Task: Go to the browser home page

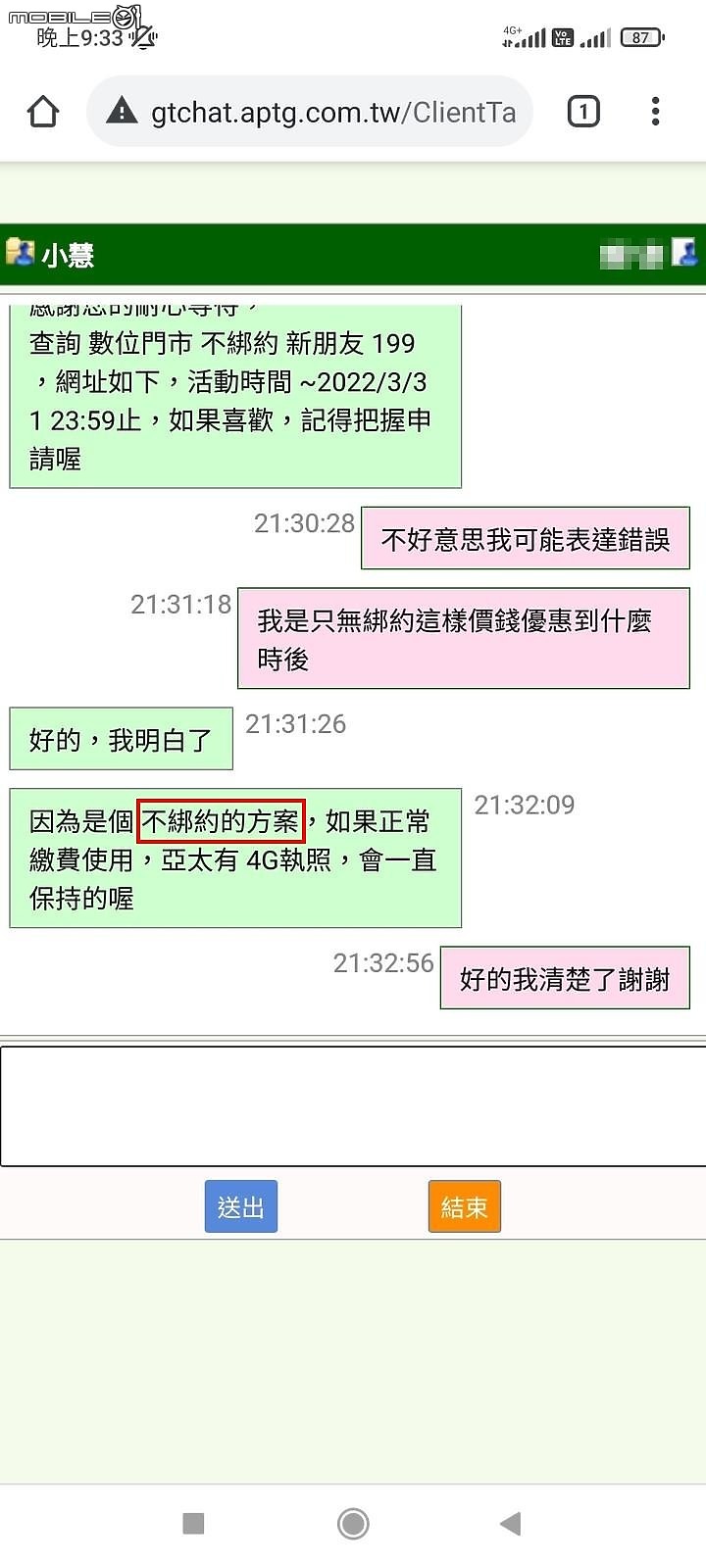Action: 43,112
